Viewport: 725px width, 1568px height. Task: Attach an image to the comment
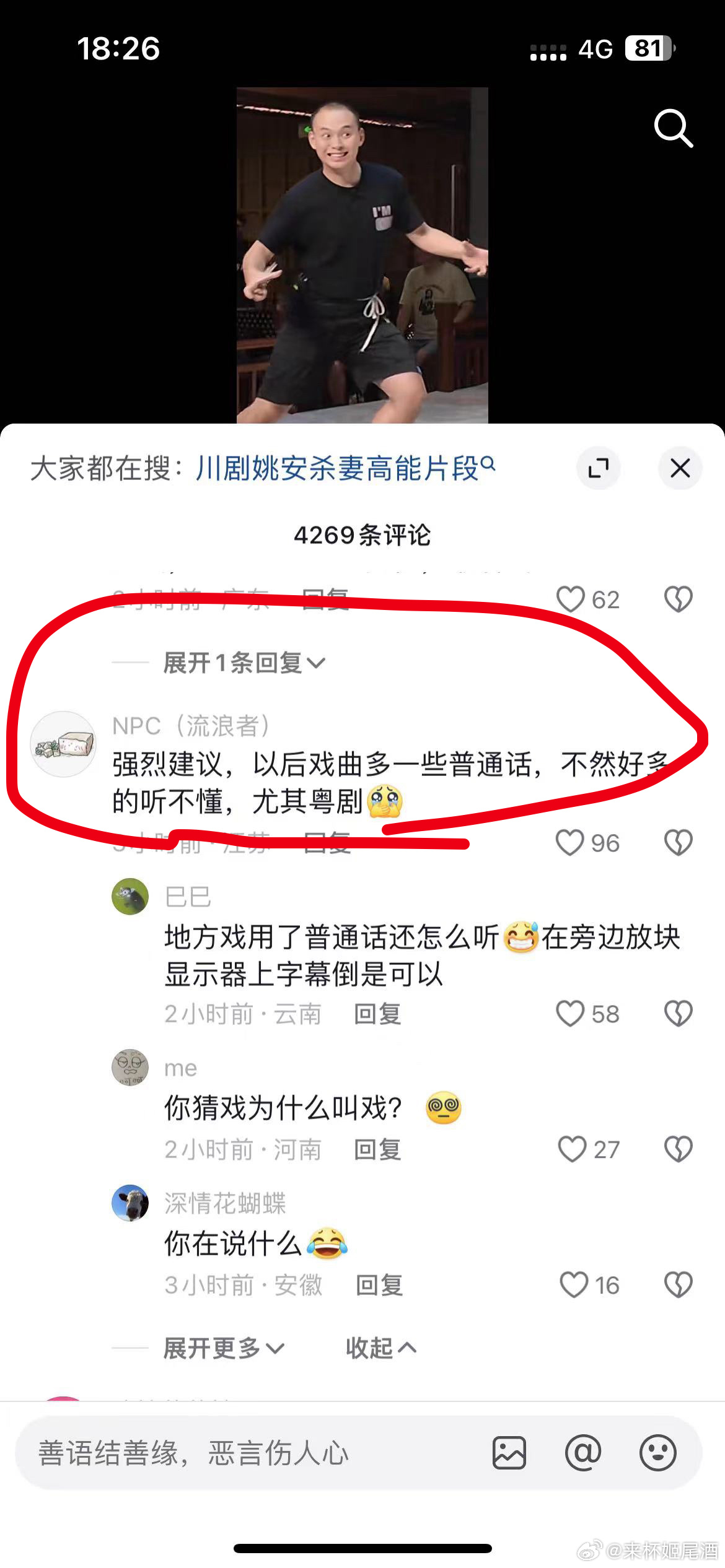pos(509,1453)
